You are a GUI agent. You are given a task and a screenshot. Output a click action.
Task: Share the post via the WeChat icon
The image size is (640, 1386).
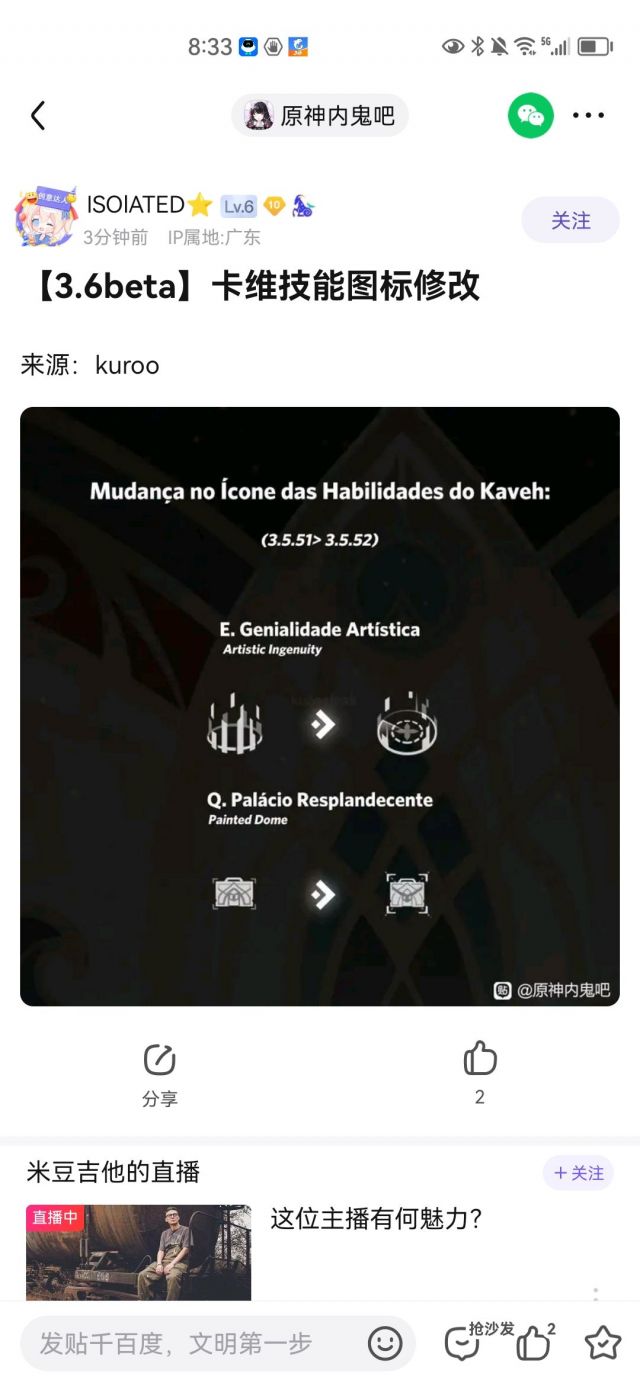pyautogui.click(x=530, y=116)
